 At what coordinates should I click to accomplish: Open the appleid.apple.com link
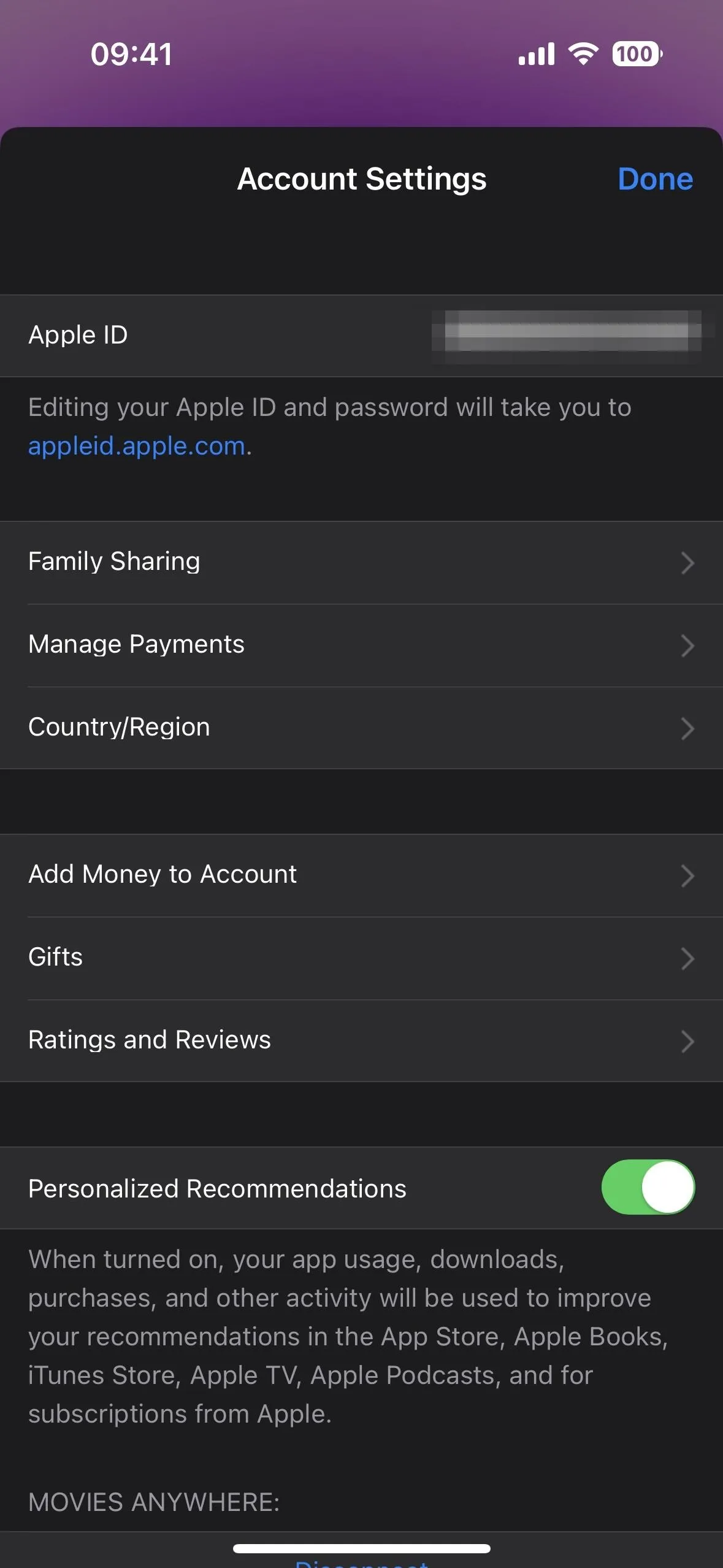click(x=137, y=446)
